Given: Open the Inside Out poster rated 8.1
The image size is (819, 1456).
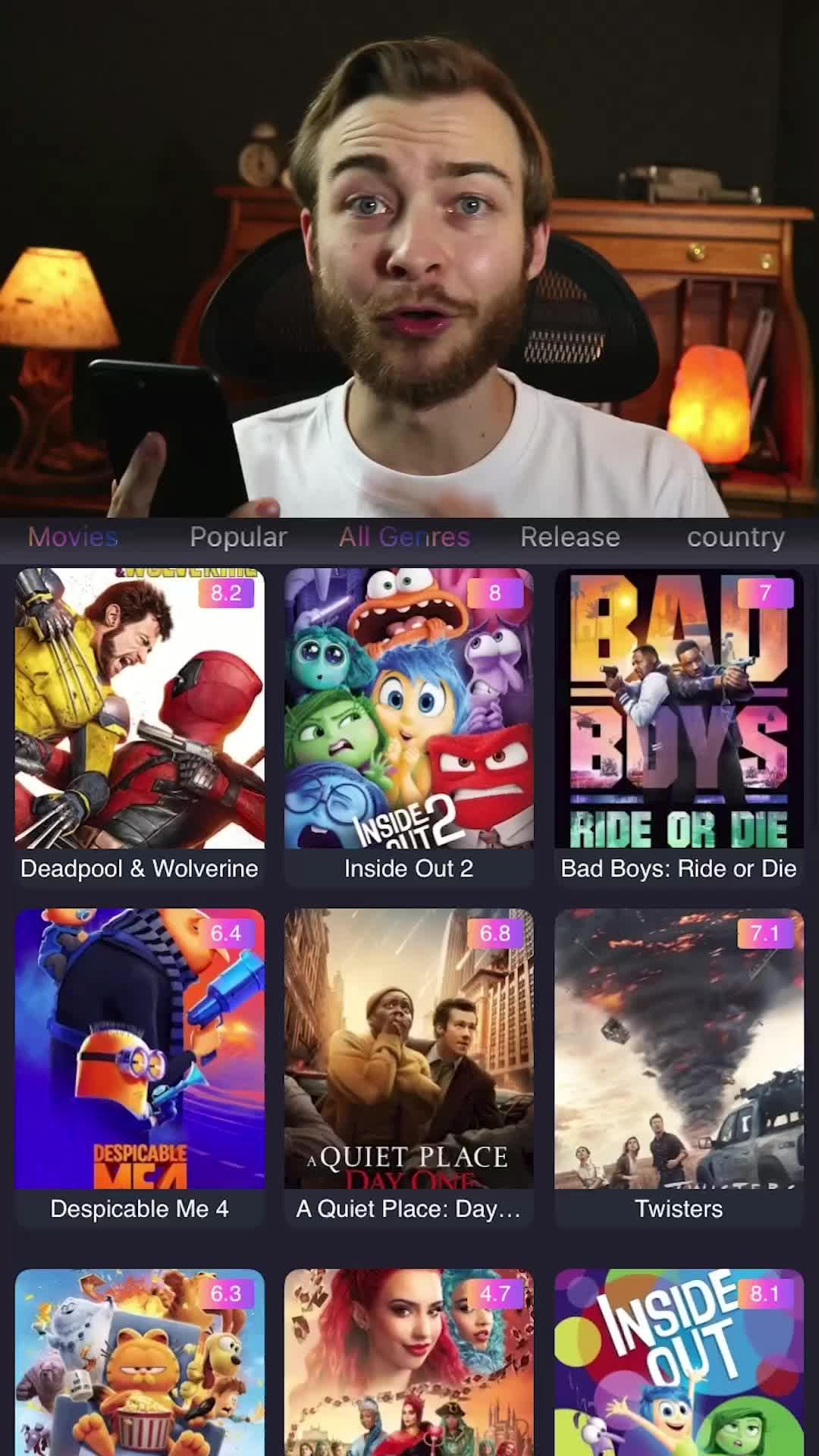Looking at the screenshot, I should (x=679, y=1365).
